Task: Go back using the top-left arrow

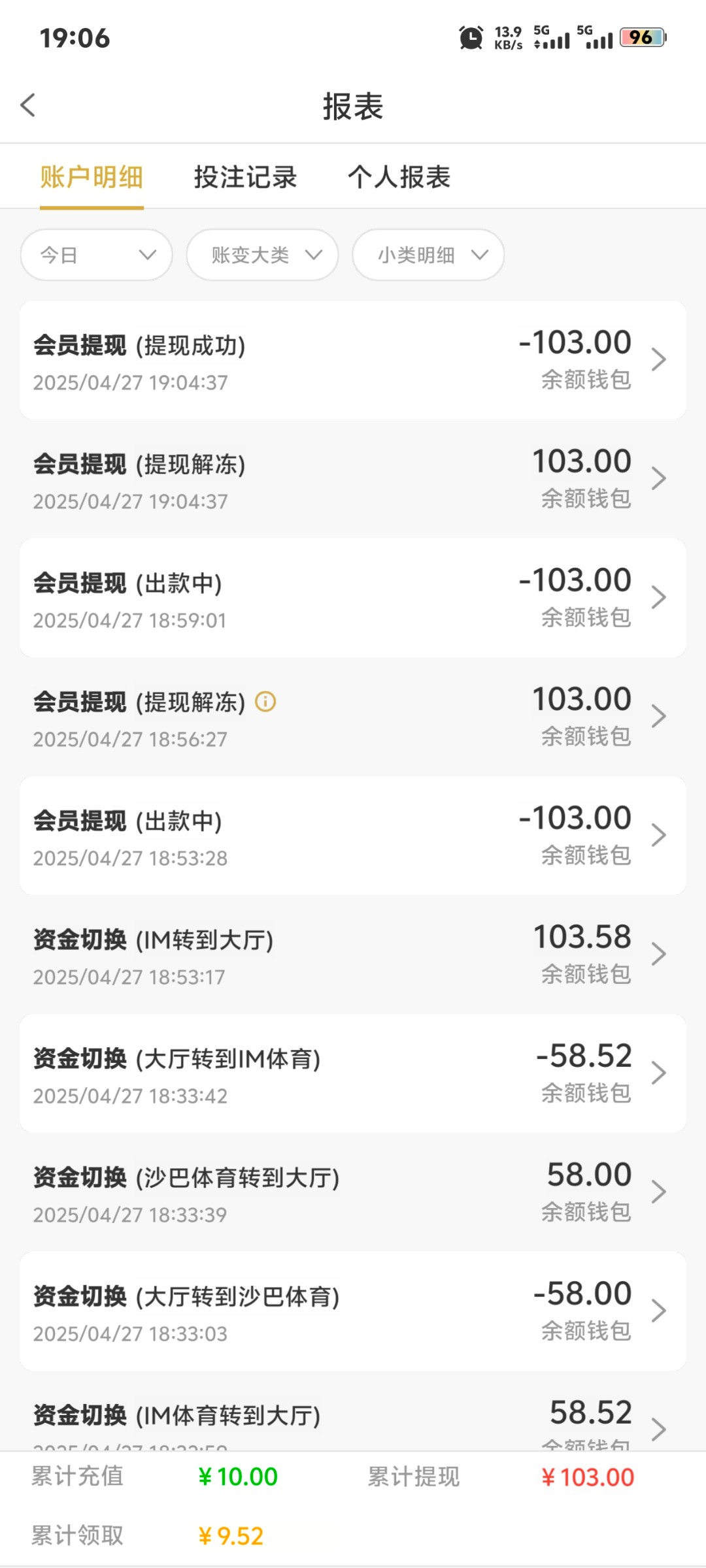Action: tap(28, 105)
